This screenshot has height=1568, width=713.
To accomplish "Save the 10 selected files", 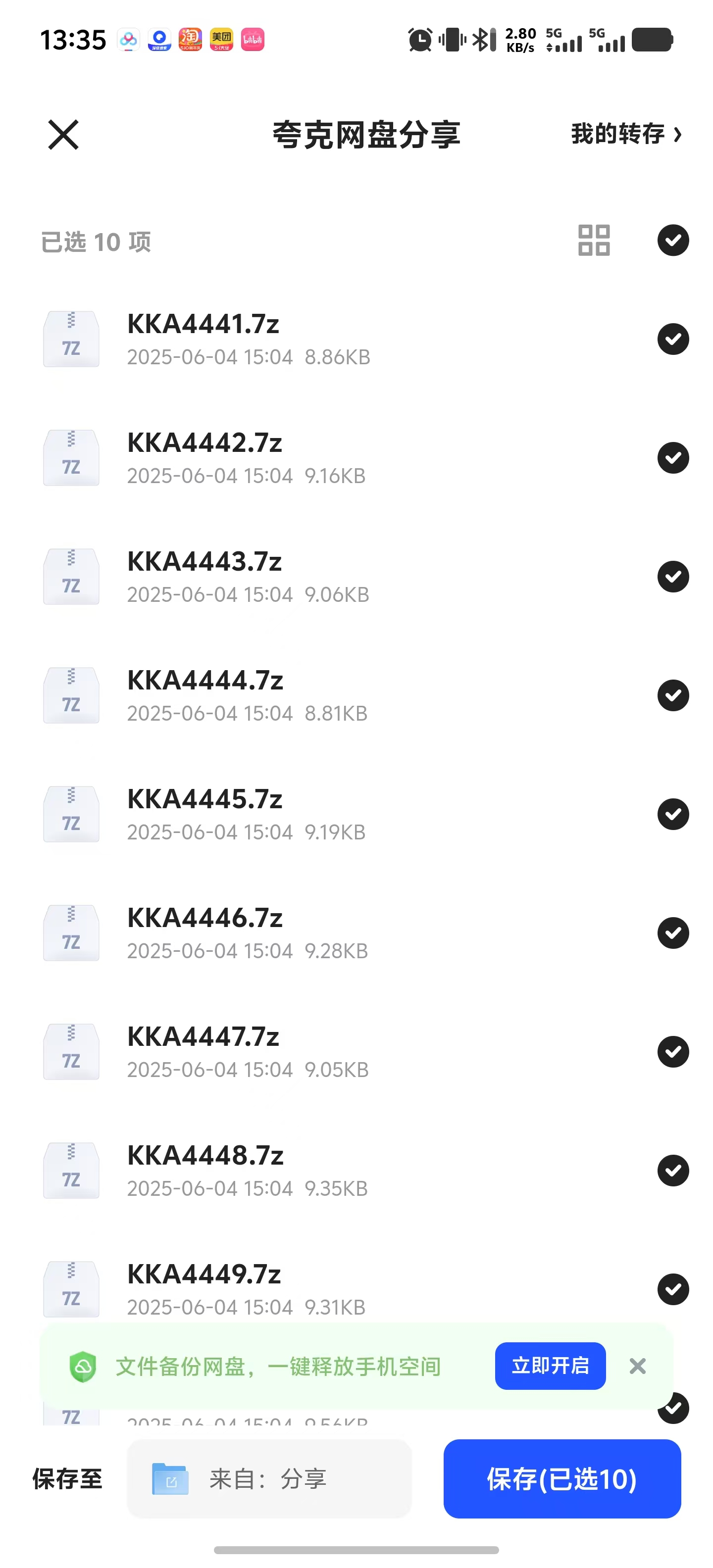I will click(x=561, y=1478).
